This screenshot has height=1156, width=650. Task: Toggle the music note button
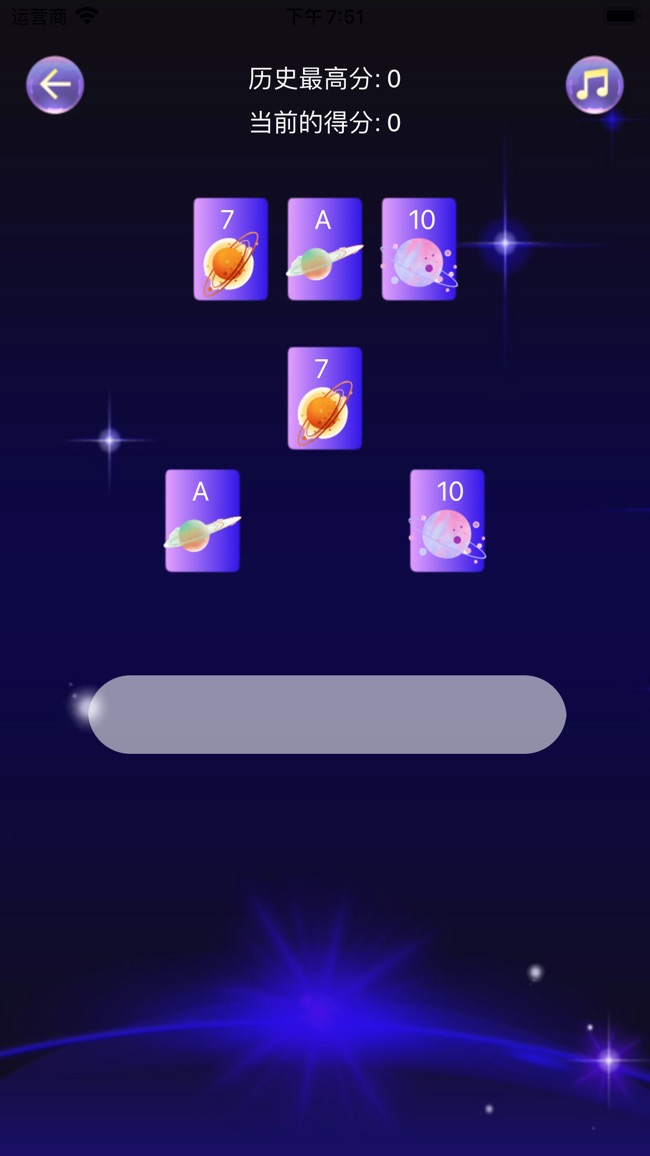tap(594, 85)
